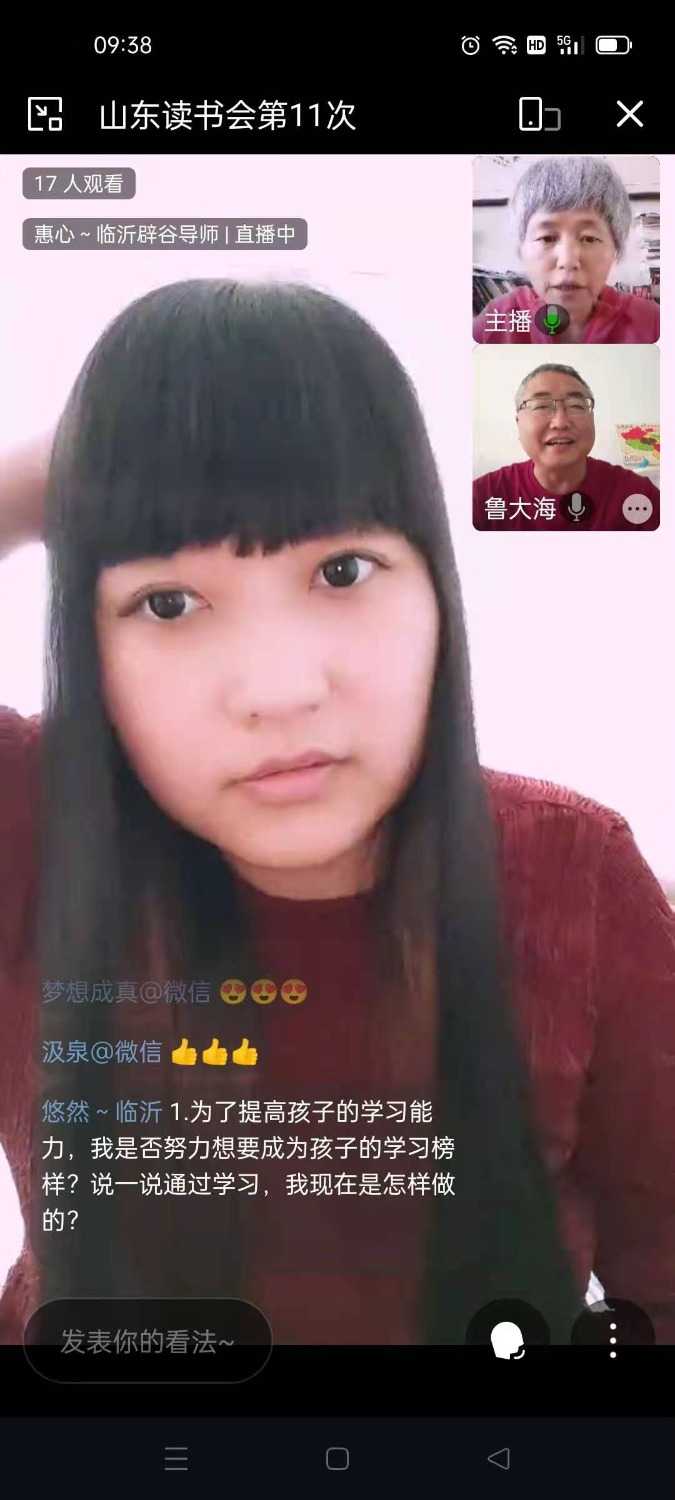
Task: Tap the 发表你的看法 comment field
Action: [x=148, y=1341]
